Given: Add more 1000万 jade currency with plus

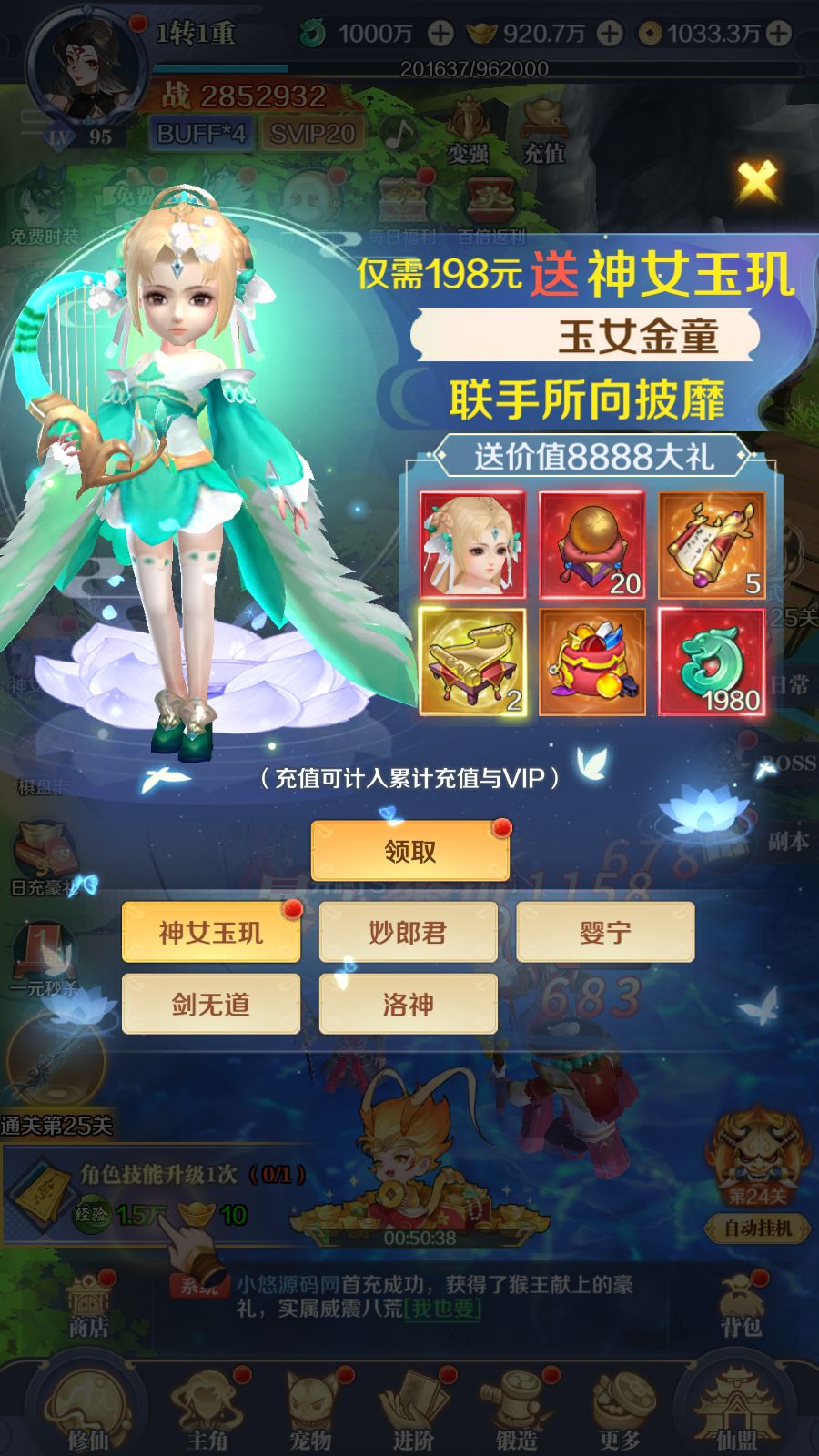Looking at the screenshot, I should pyautogui.click(x=440, y=34).
